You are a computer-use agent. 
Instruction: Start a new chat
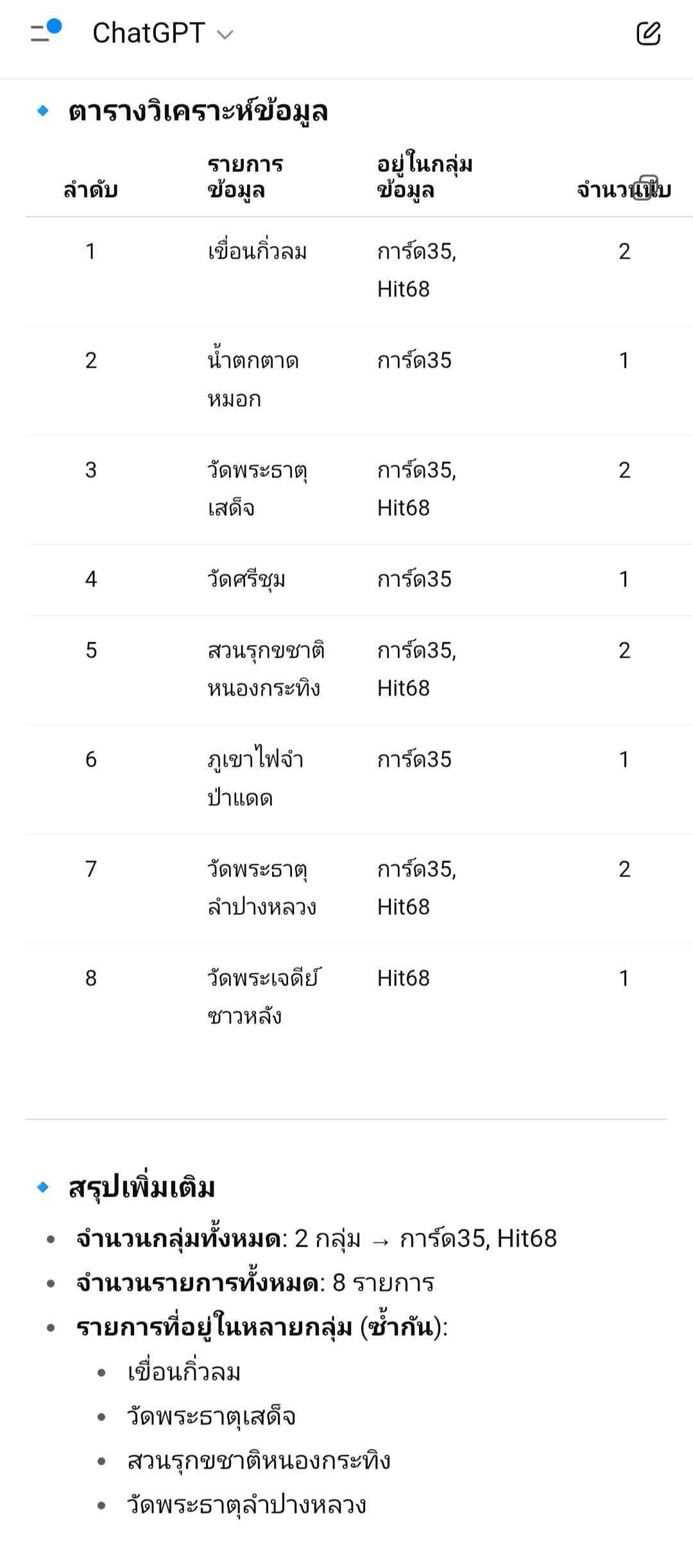tap(648, 33)
